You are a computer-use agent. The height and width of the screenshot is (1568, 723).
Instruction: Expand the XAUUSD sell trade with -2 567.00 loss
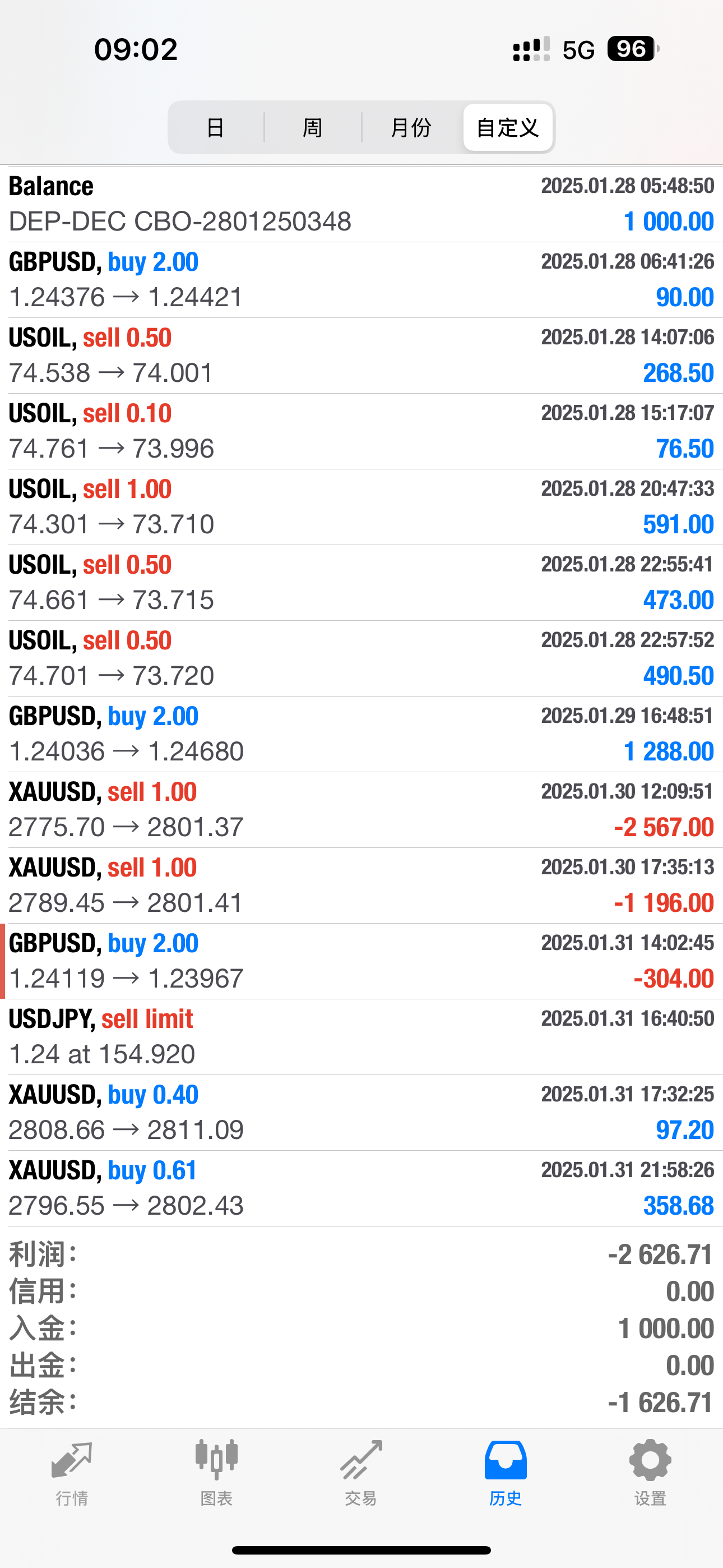click(x=361, y=810)
